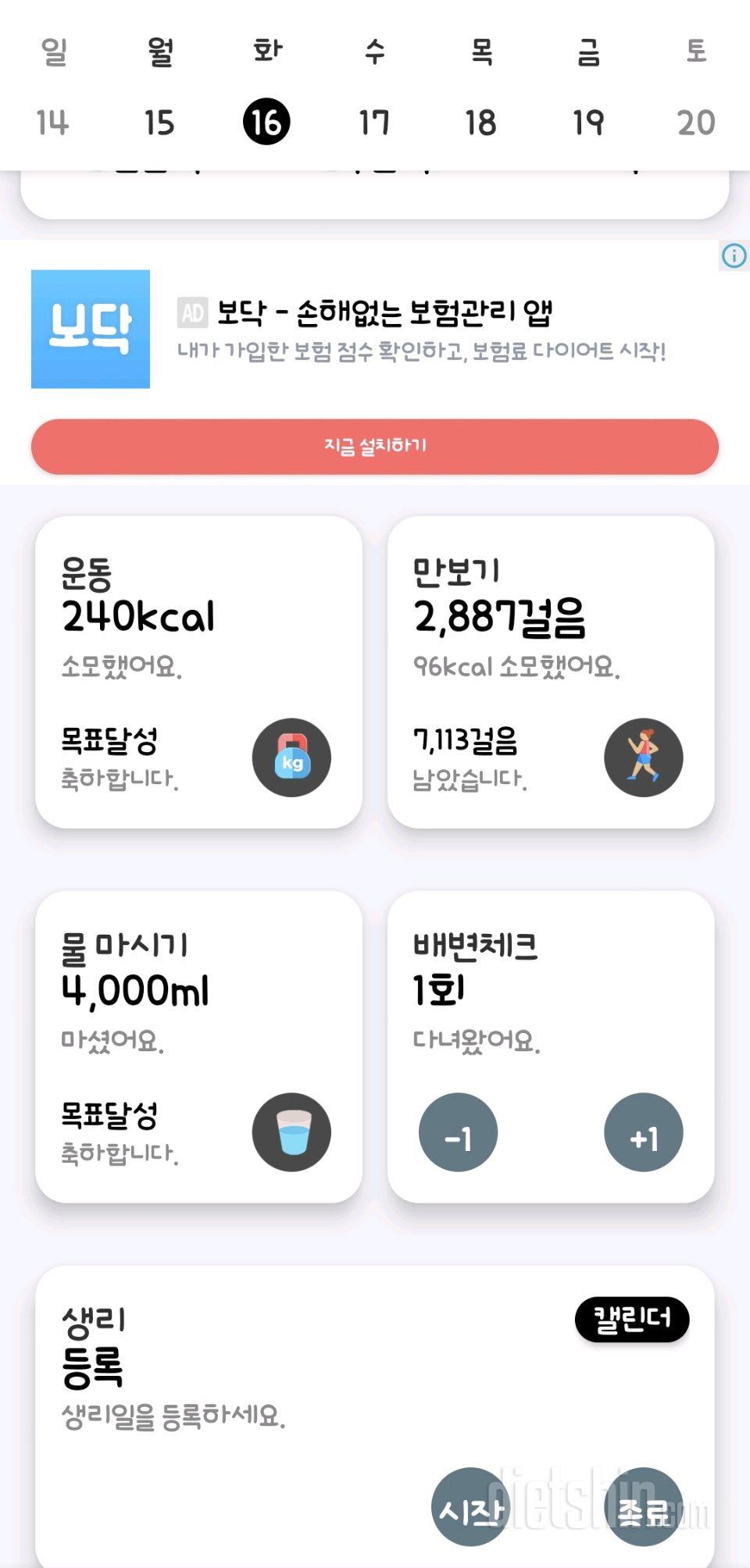Screen dimensions: 750x1568
Task: Tap the kettlebell exercise icon
Action: coord(291,757)
